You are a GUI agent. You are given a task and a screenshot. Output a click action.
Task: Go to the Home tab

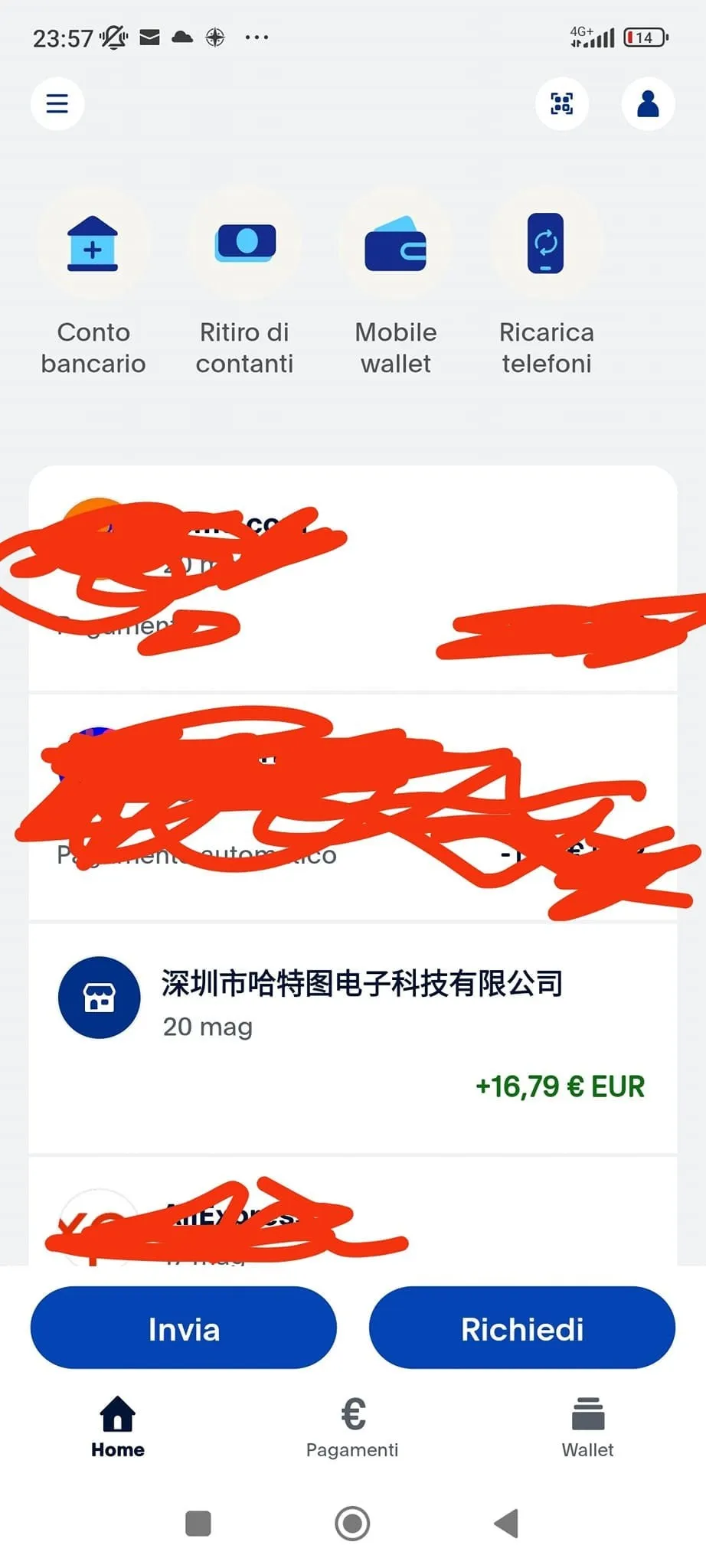coord(117,1428)
